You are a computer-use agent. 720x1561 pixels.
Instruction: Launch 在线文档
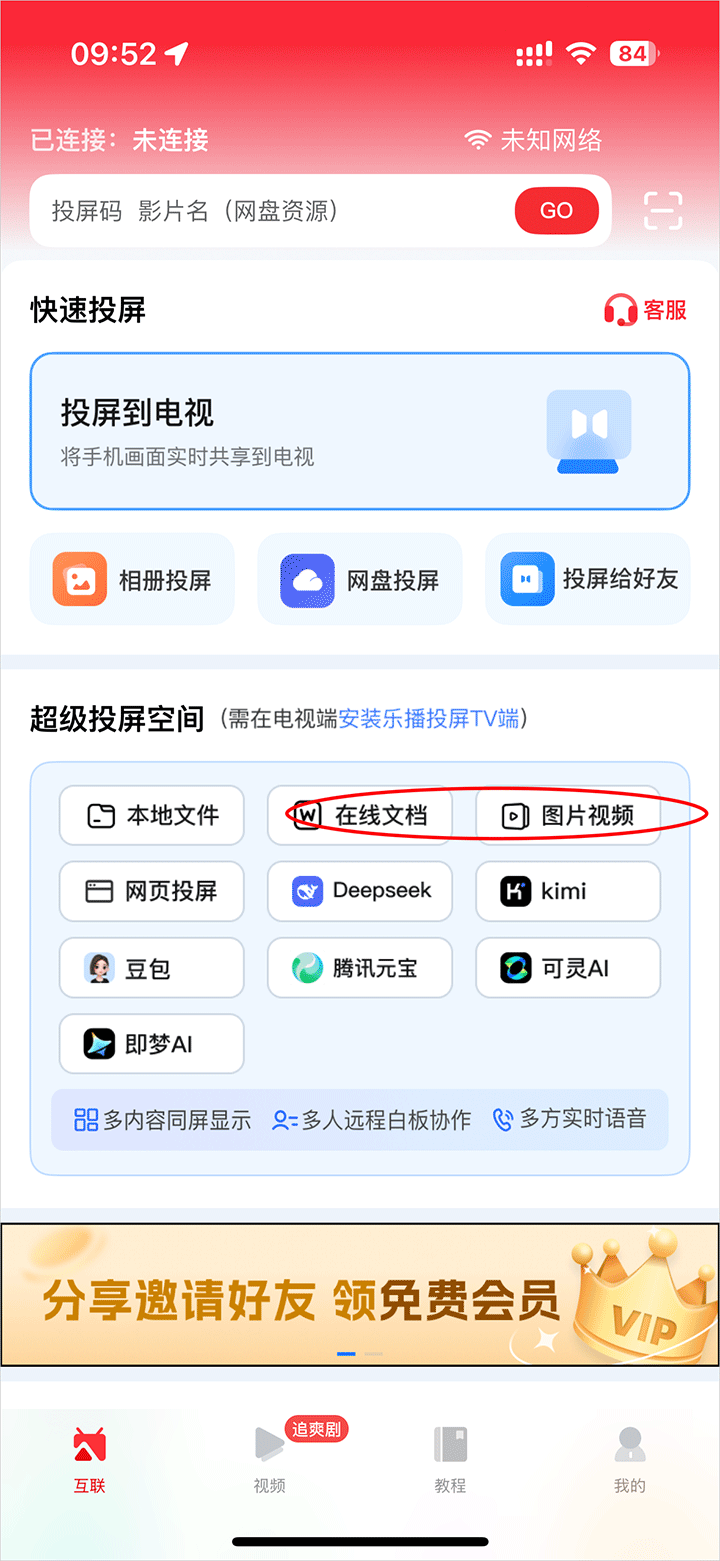coord(360,815)
